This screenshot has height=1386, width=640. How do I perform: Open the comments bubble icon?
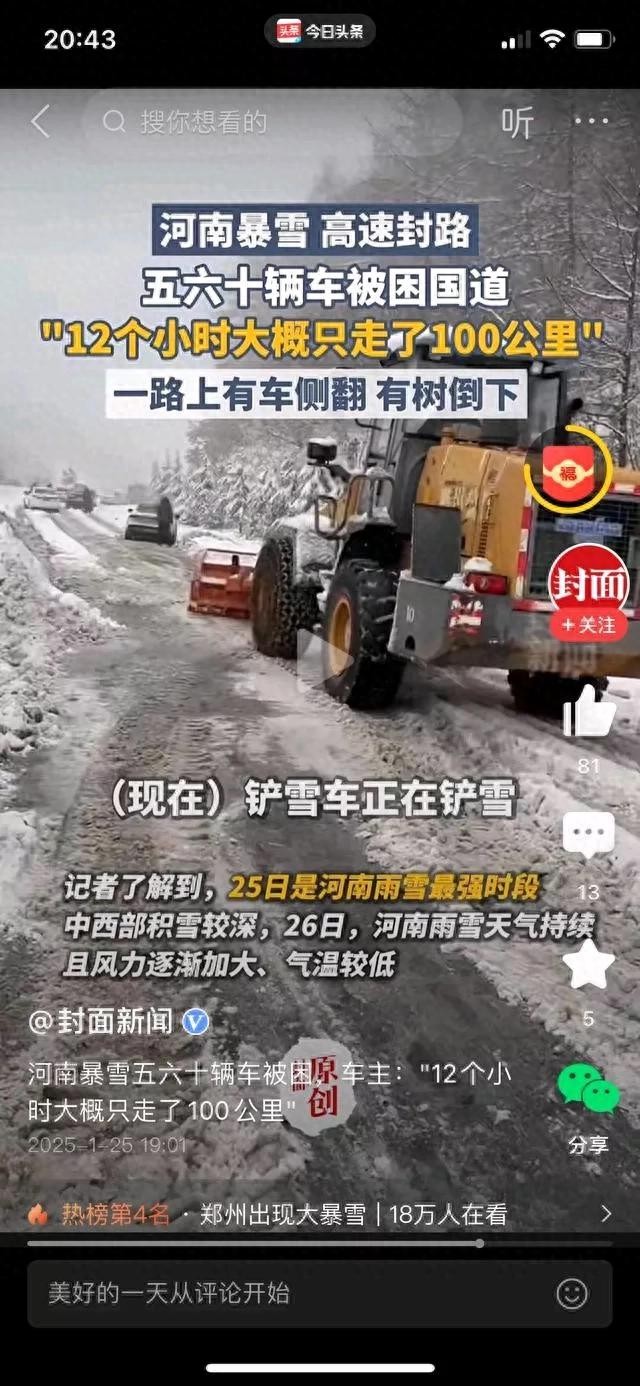click(x=588, y=836)
